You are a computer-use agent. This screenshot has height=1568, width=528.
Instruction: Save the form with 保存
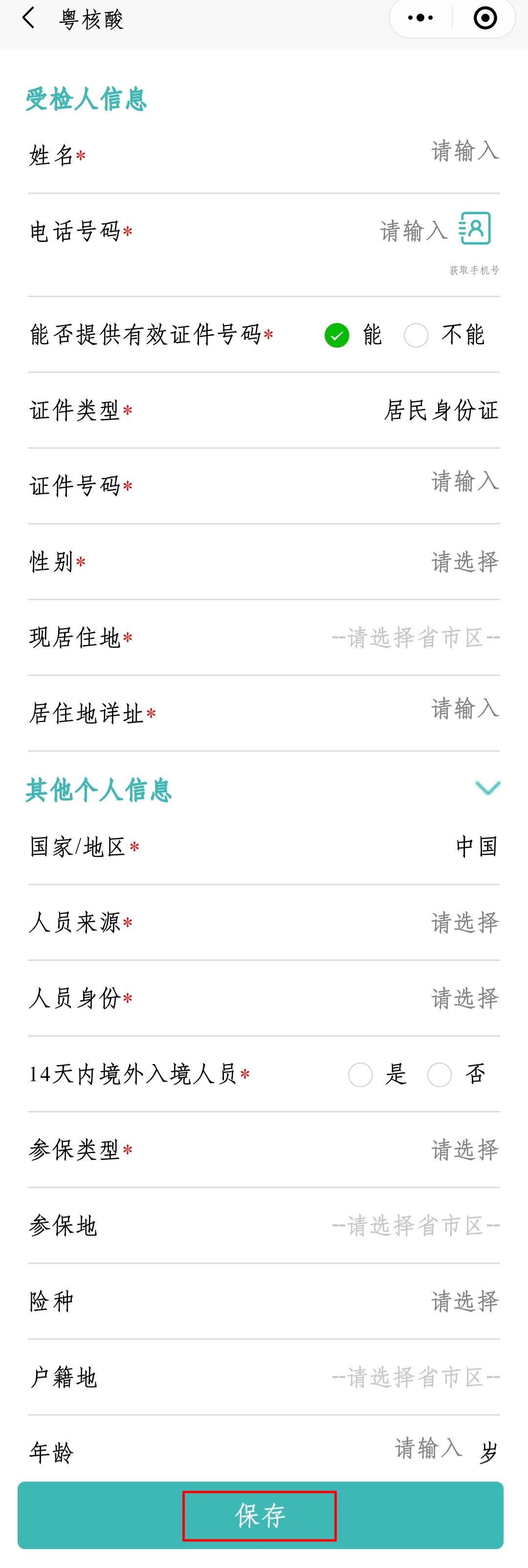(x=260, y=1516)
